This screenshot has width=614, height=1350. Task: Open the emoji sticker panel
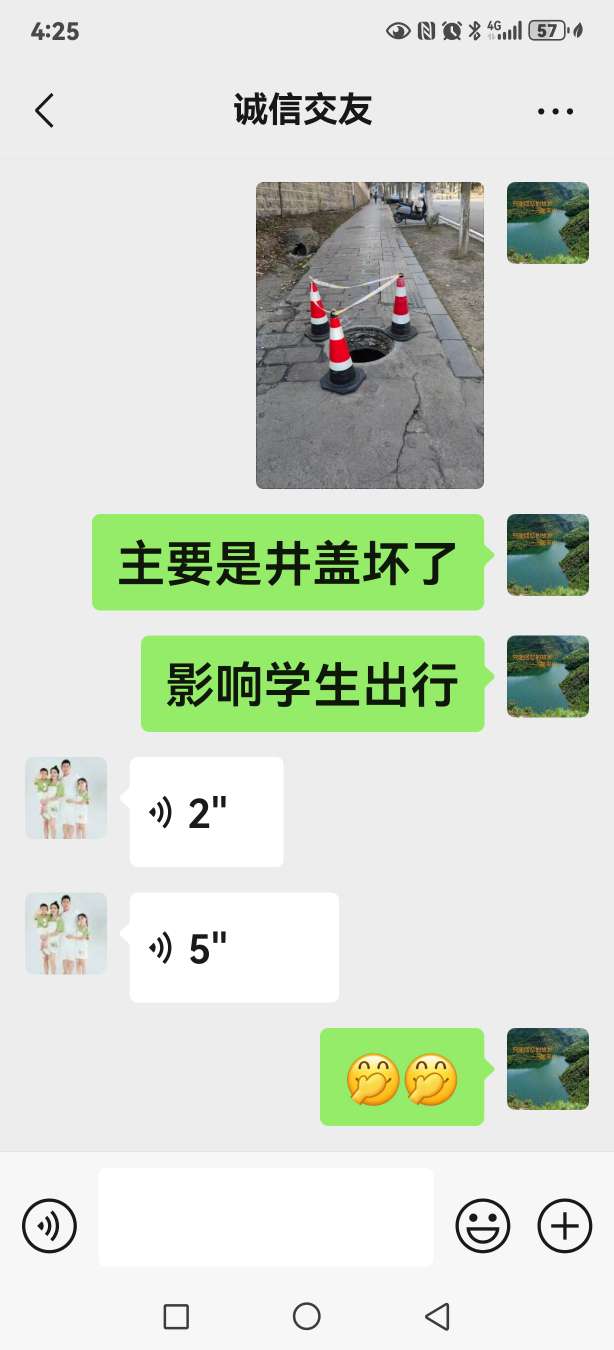pos(483,1225)
